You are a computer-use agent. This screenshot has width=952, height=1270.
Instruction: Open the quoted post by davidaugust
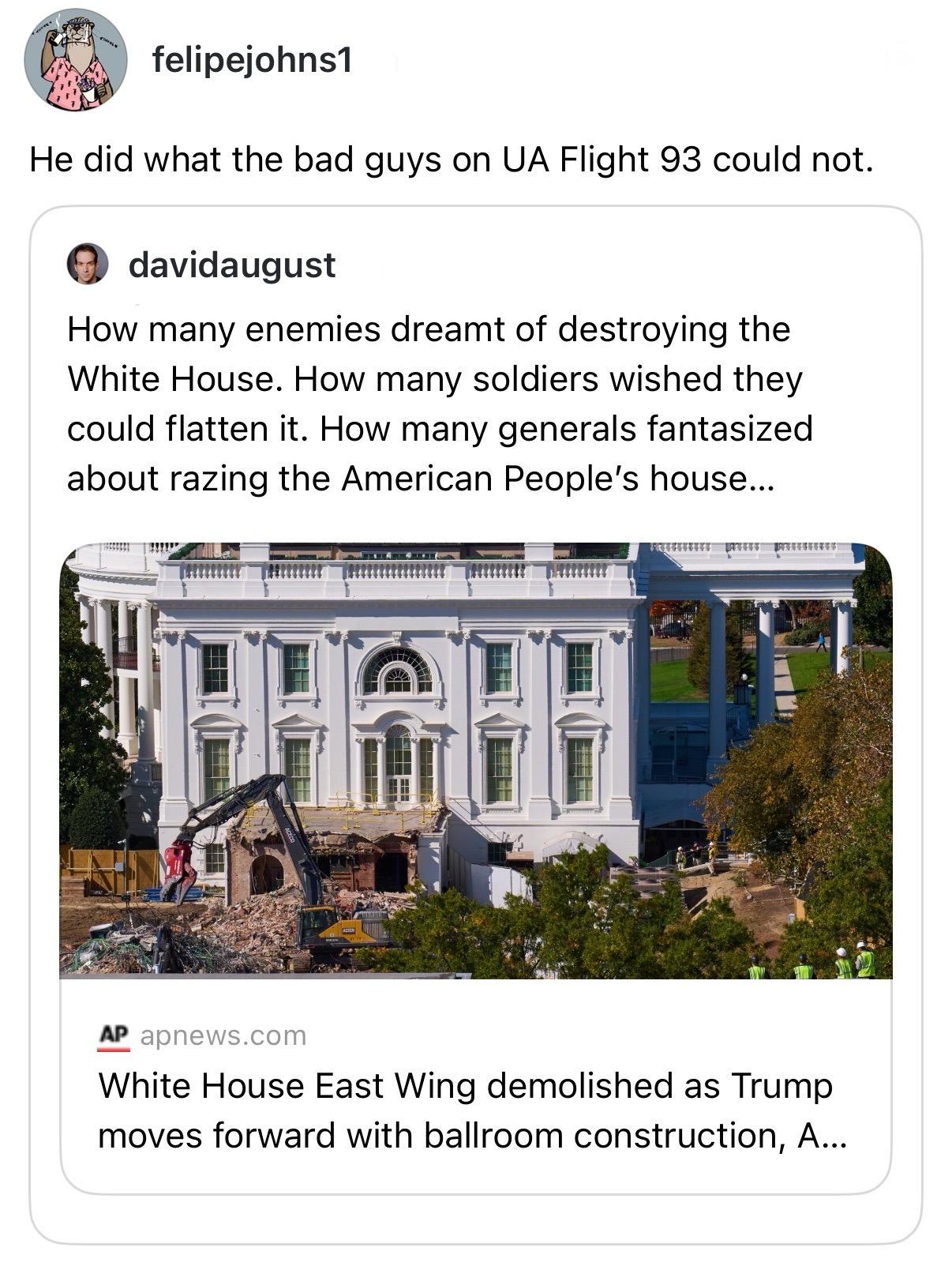pyautogui.click(x=439, y=404)
